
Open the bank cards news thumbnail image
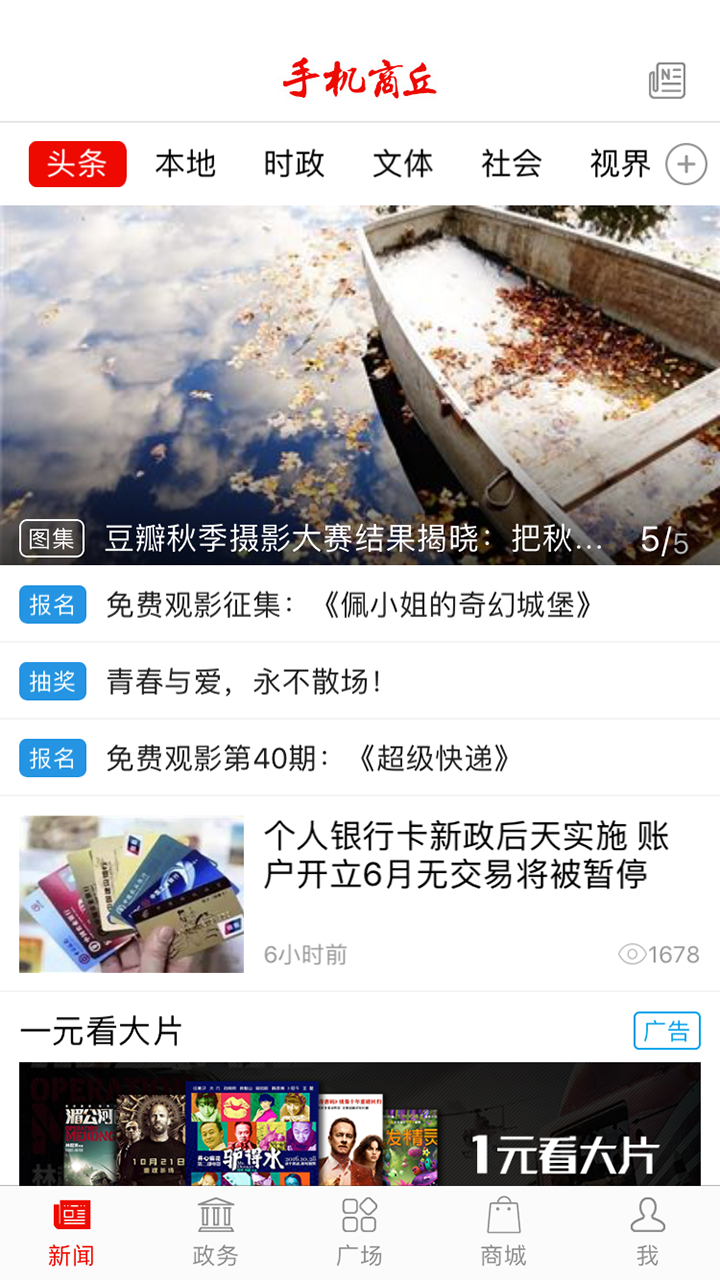(x=130, y=891)
